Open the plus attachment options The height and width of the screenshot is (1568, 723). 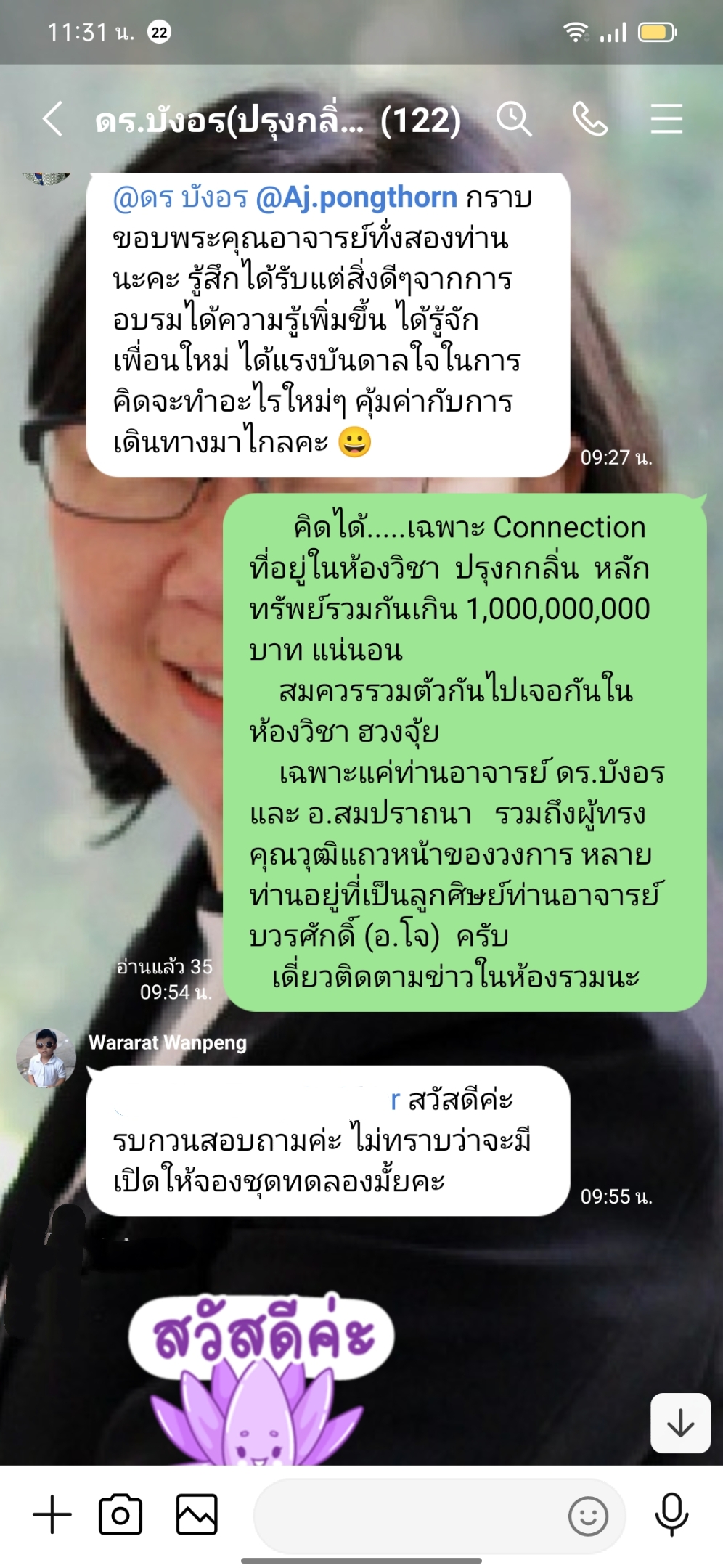pos(52,1515)
